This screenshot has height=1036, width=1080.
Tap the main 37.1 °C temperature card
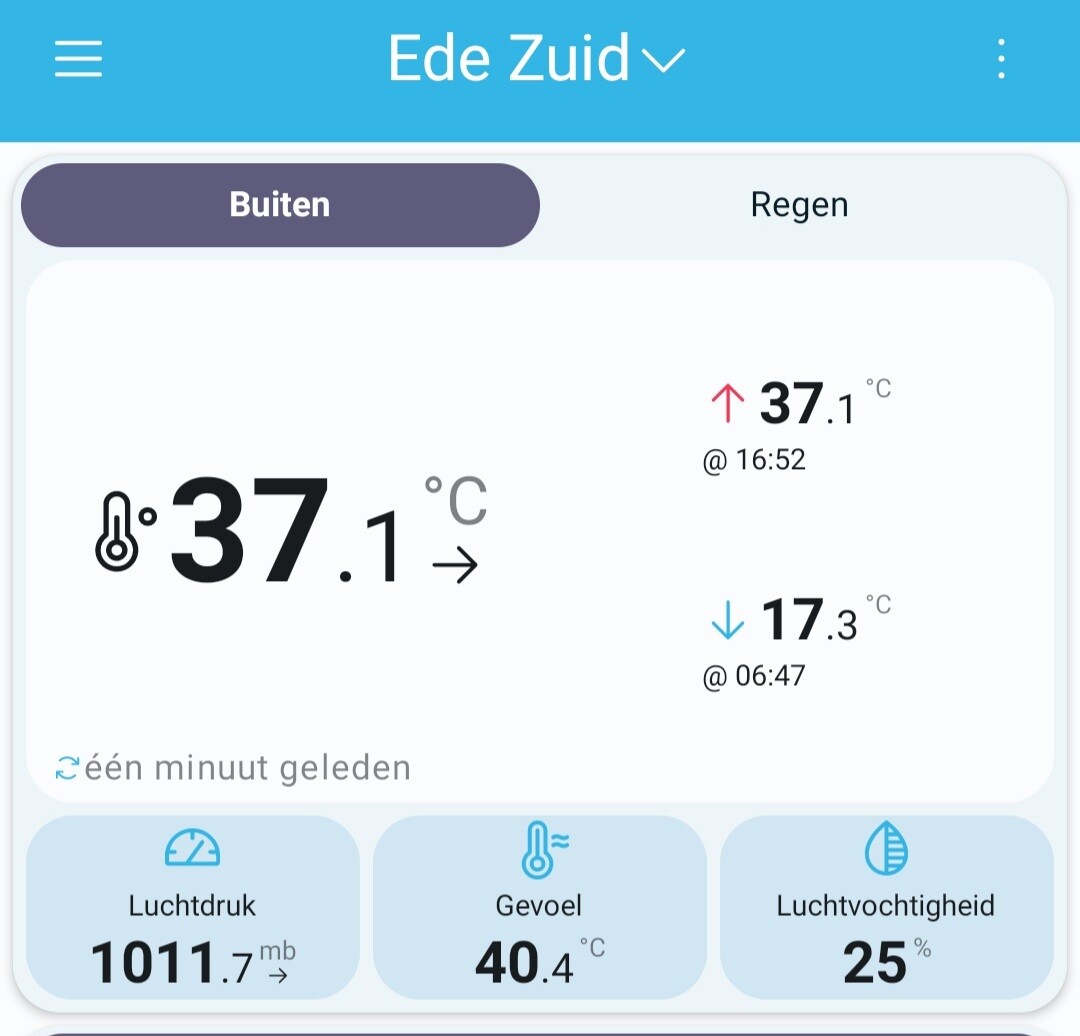pos(539,531)
